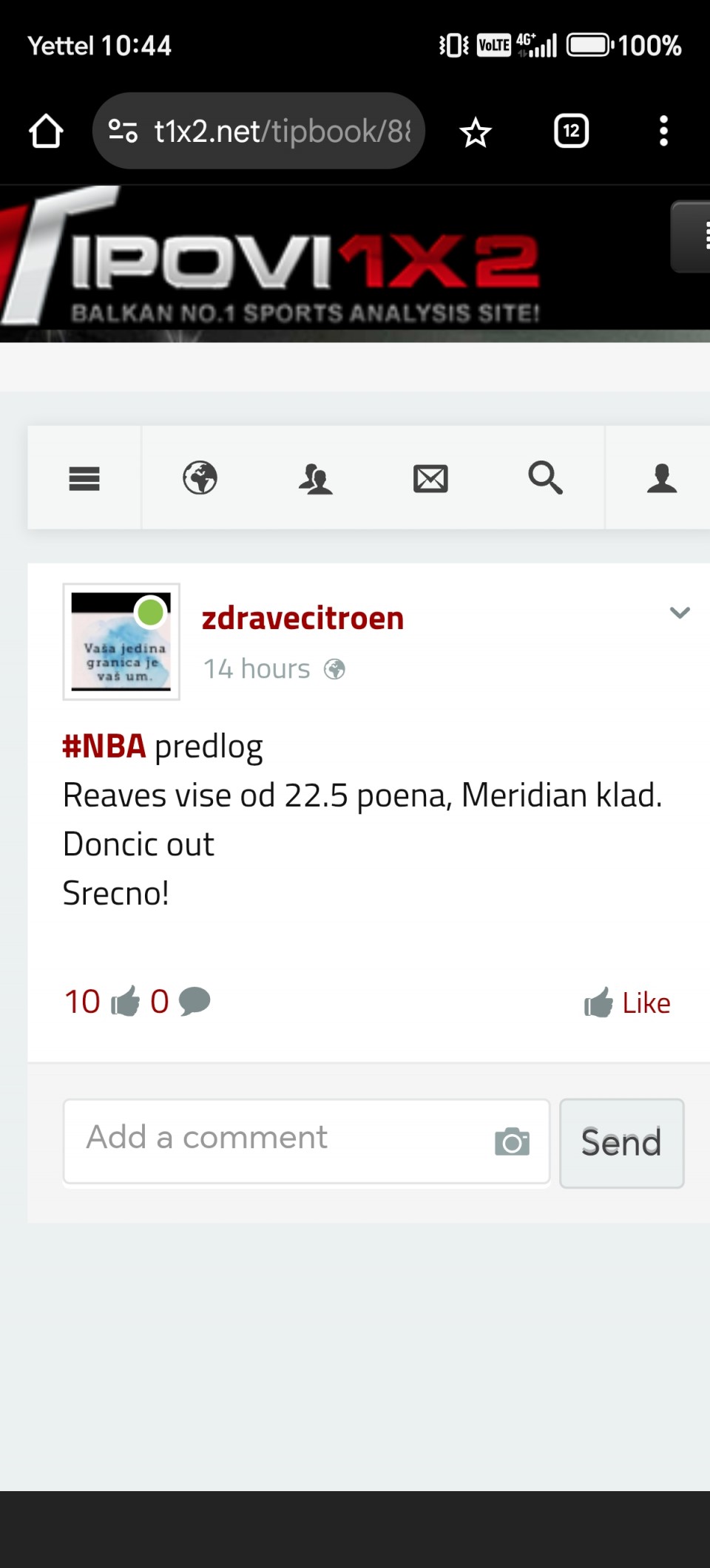Open the friends icon in the toolbar
This screenshot has width=710, height=1568.
tap(315, 478)
